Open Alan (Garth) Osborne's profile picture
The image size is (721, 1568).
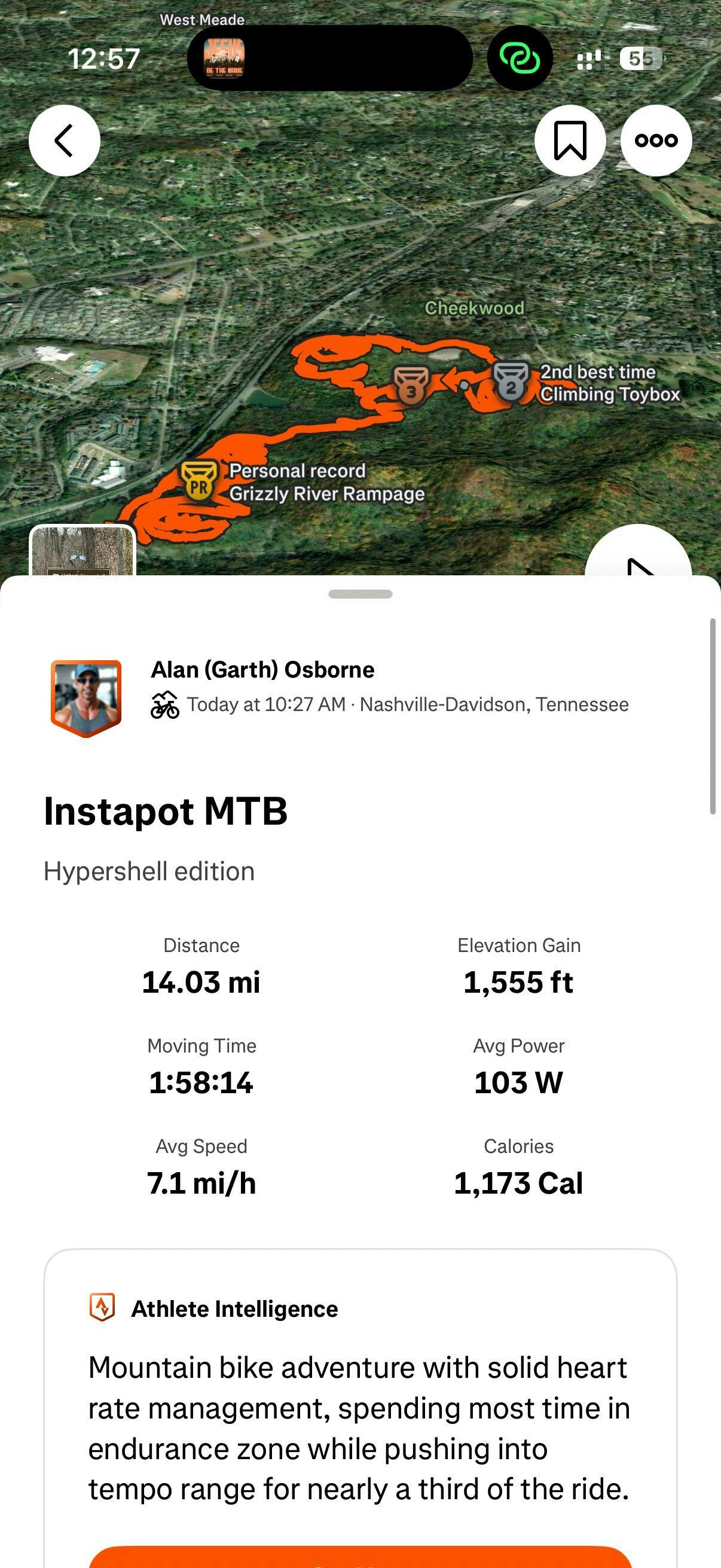click(85, 697)
